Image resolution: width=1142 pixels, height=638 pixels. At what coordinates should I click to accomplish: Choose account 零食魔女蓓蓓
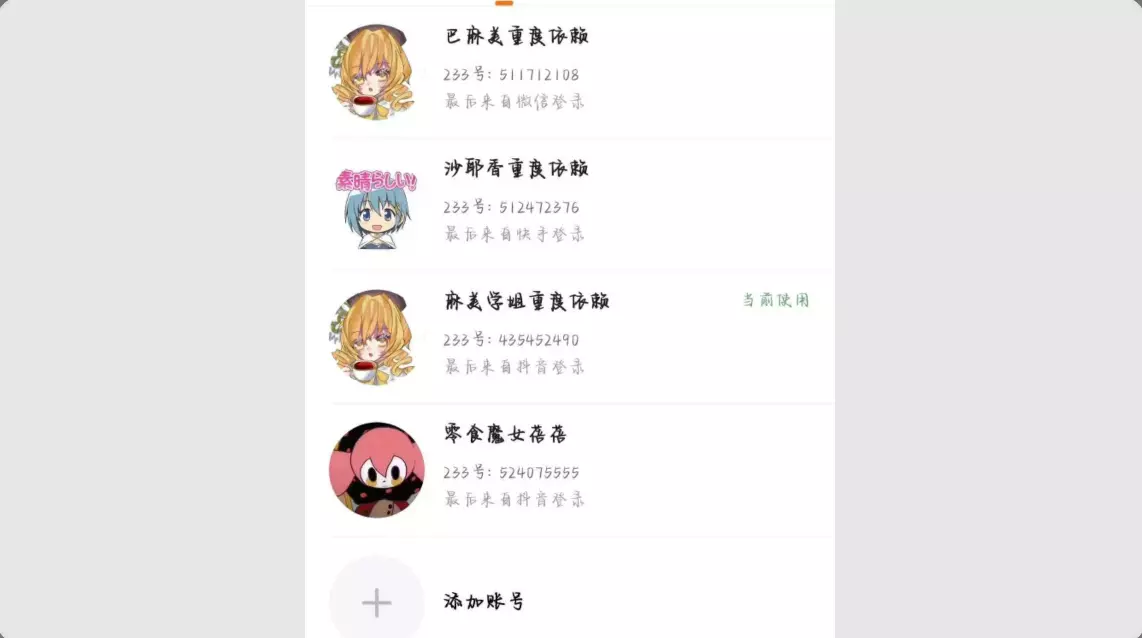569,469
